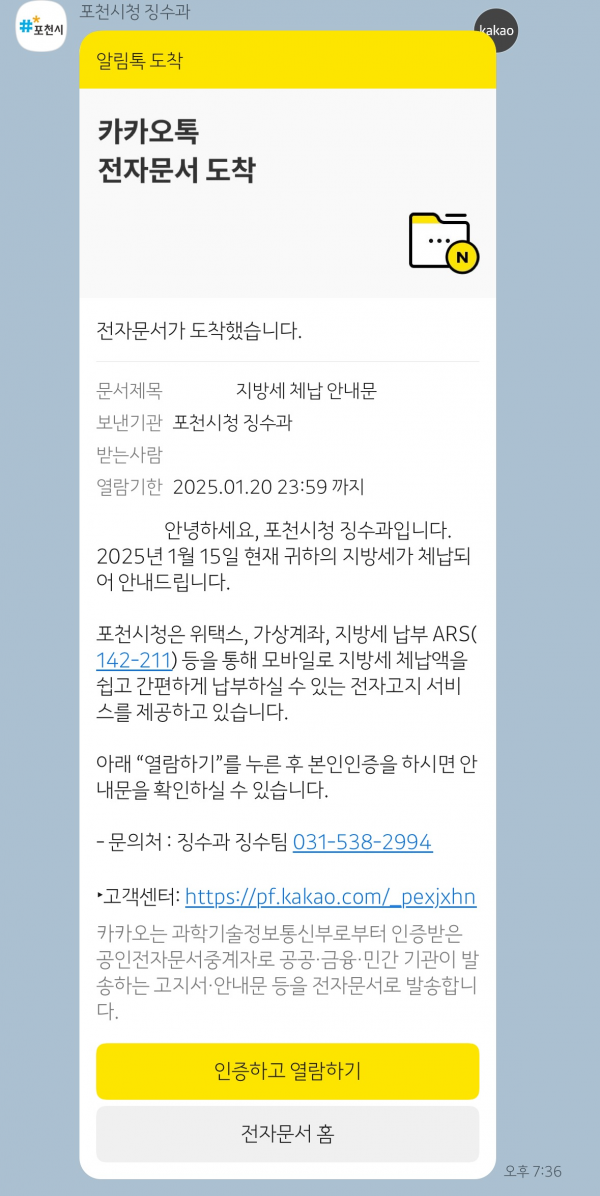Tap the 인증하고 열람하기 button
Image resolution: width=600 pixels, height=1196 pixels.
coord(287,1071)
